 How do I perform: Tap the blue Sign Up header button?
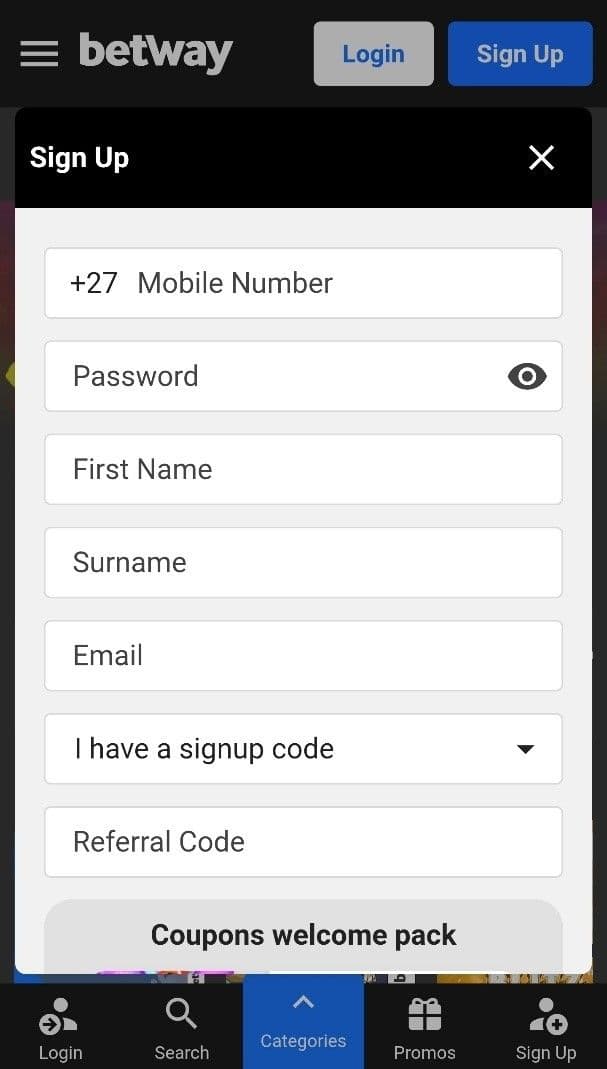(519, 54)
